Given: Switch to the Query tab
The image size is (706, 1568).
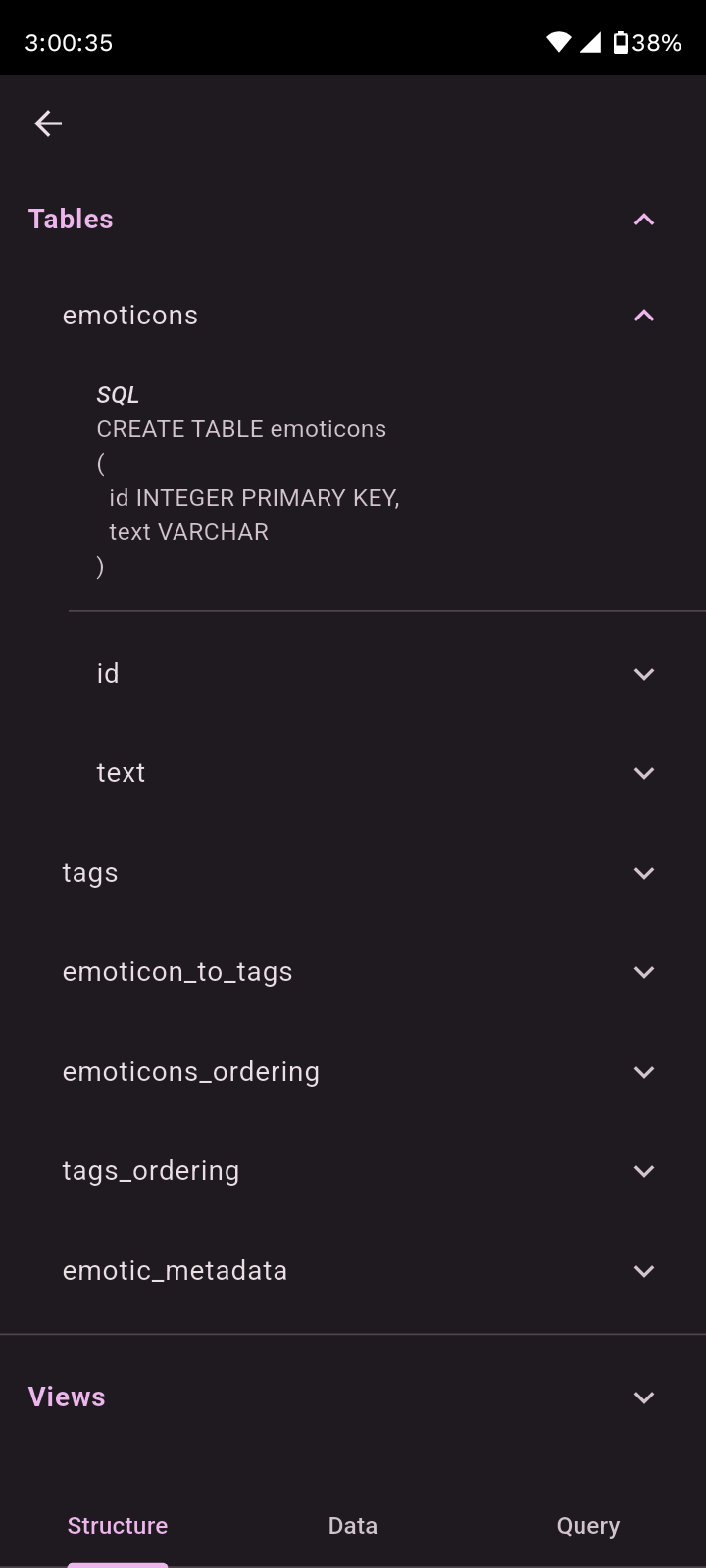Looking at the screenshot, I should 588,1526.
